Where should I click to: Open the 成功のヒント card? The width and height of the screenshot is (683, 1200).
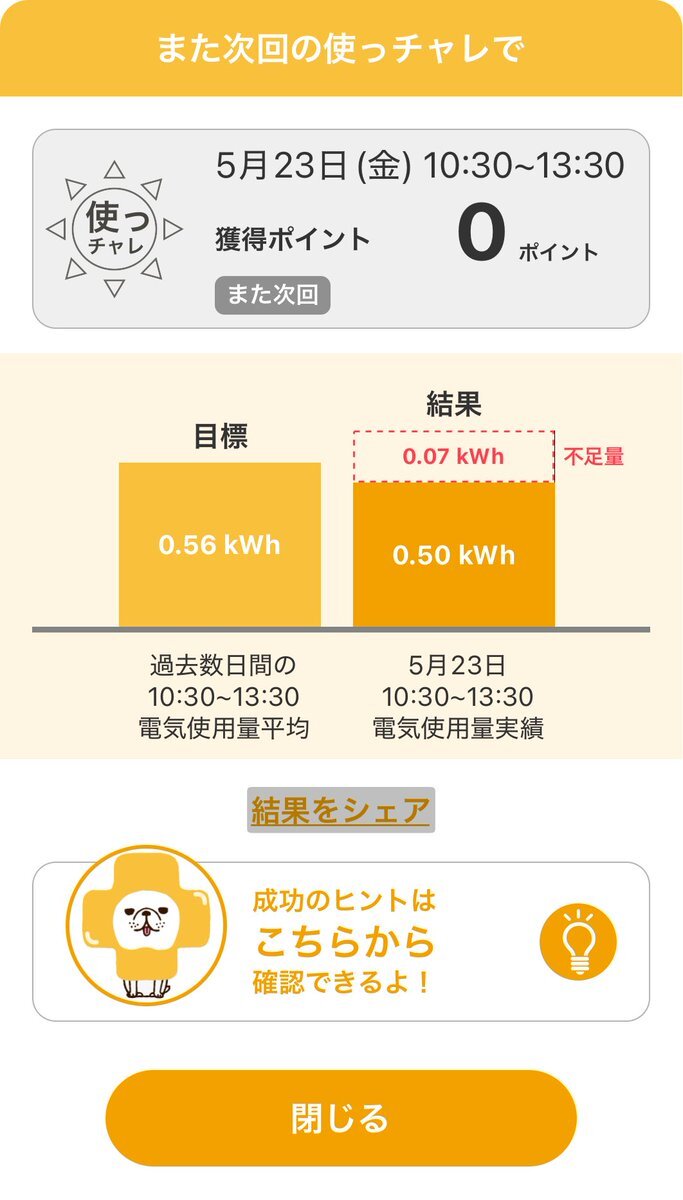pos(341,941)
